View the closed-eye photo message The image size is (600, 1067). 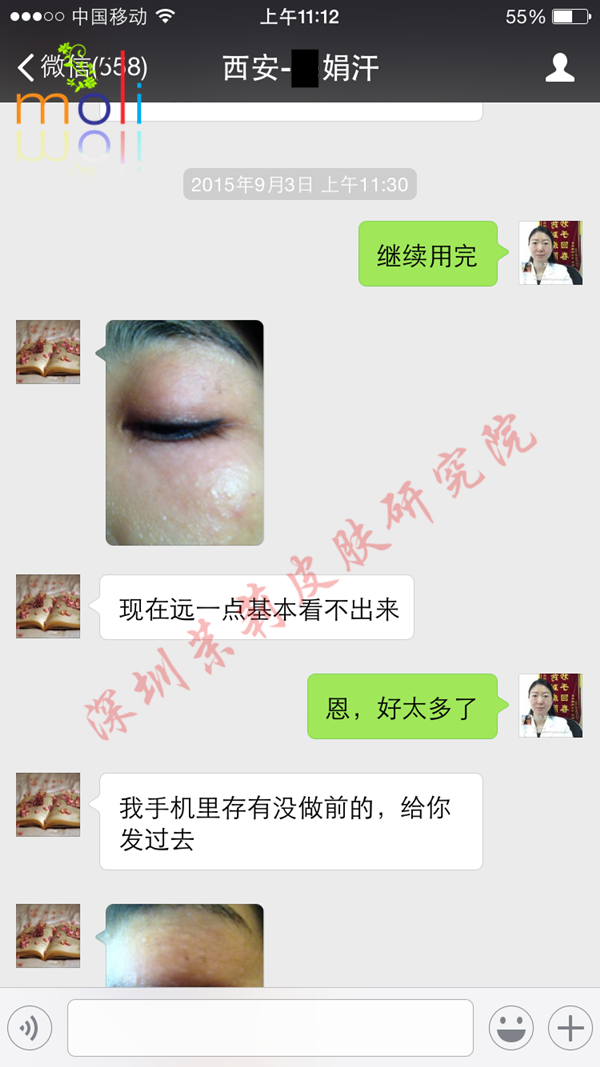pyautogui.click(x=184, y=432)
